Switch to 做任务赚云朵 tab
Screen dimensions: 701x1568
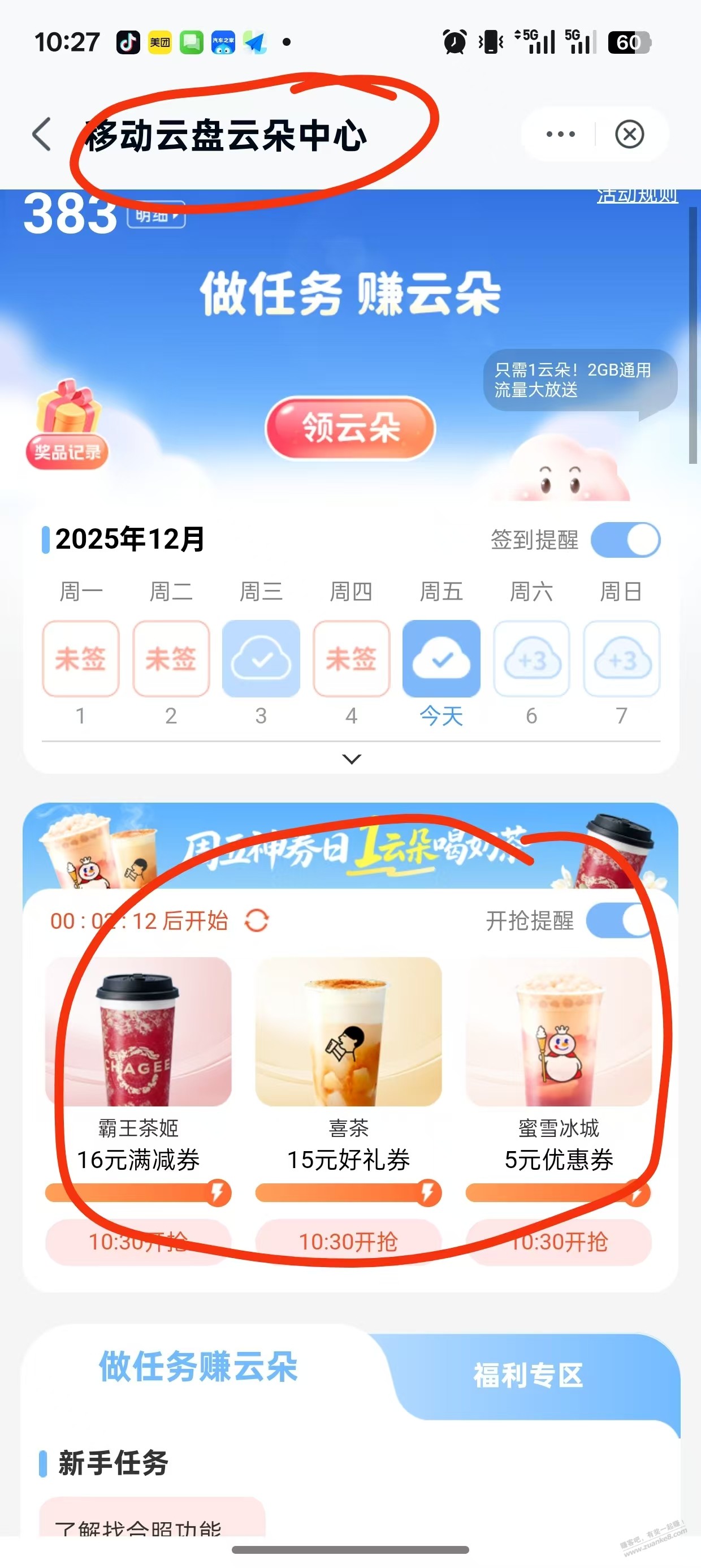[198, 1367]
